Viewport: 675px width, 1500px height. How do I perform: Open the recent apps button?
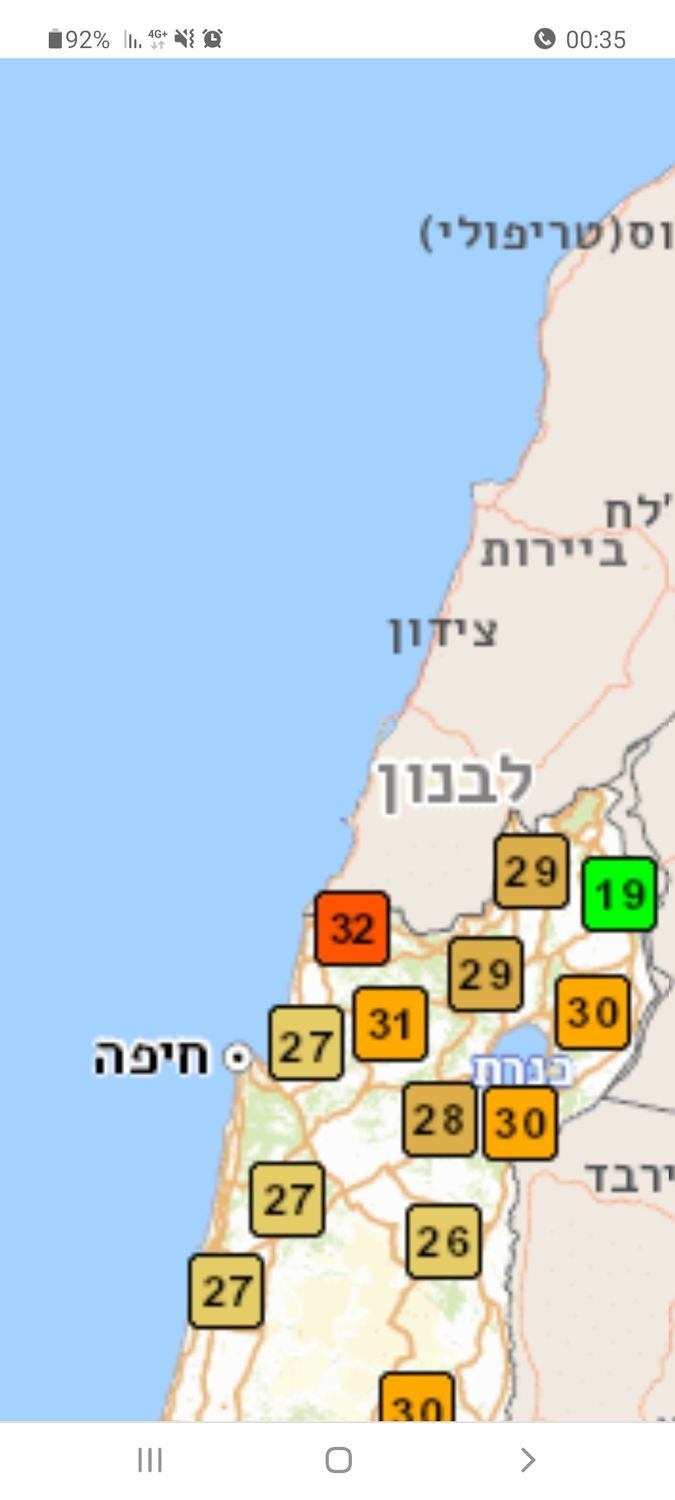pos(150,1460)
